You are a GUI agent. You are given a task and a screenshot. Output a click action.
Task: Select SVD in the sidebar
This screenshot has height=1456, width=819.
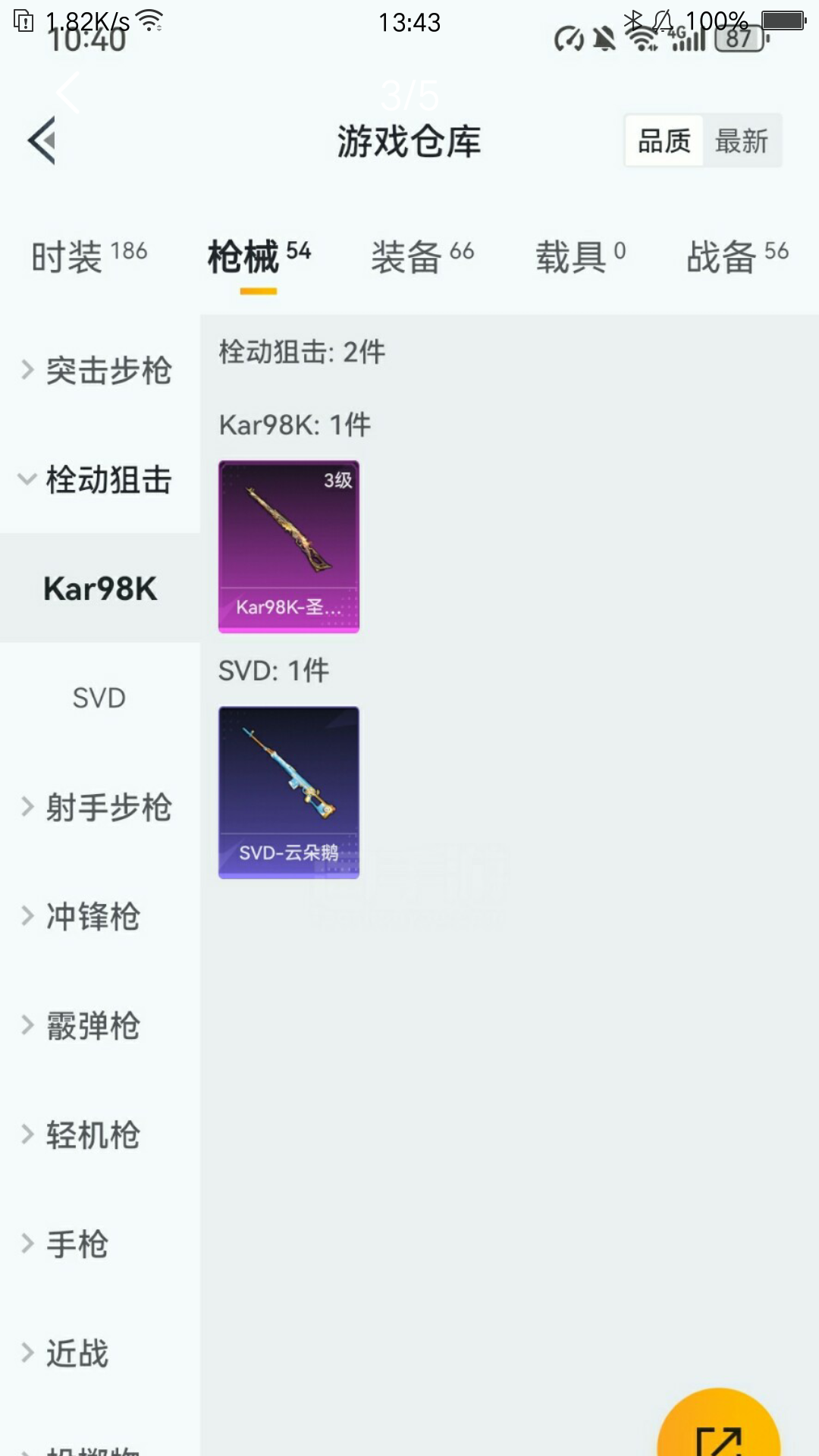[x=99, y=698]
